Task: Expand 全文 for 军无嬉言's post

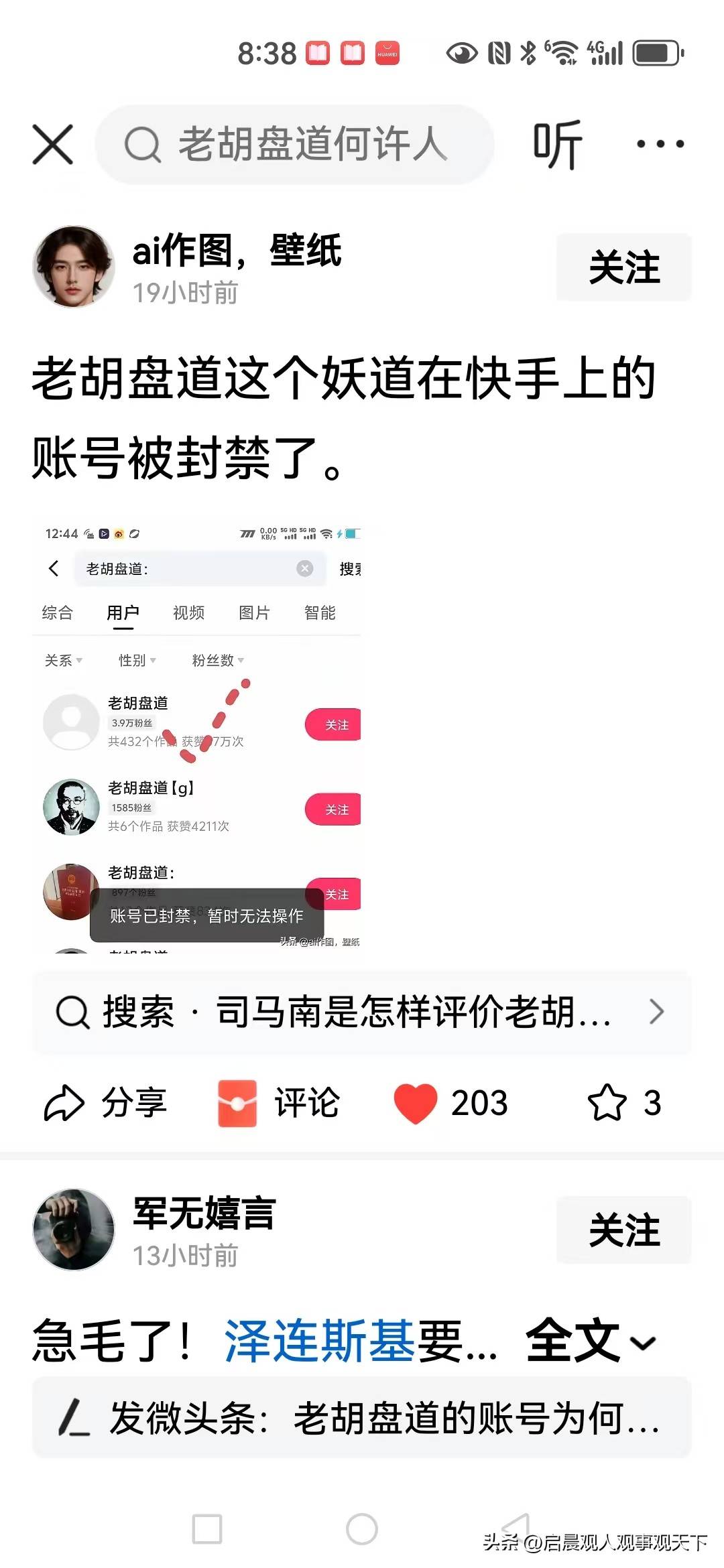Action: coord(591,1342)
